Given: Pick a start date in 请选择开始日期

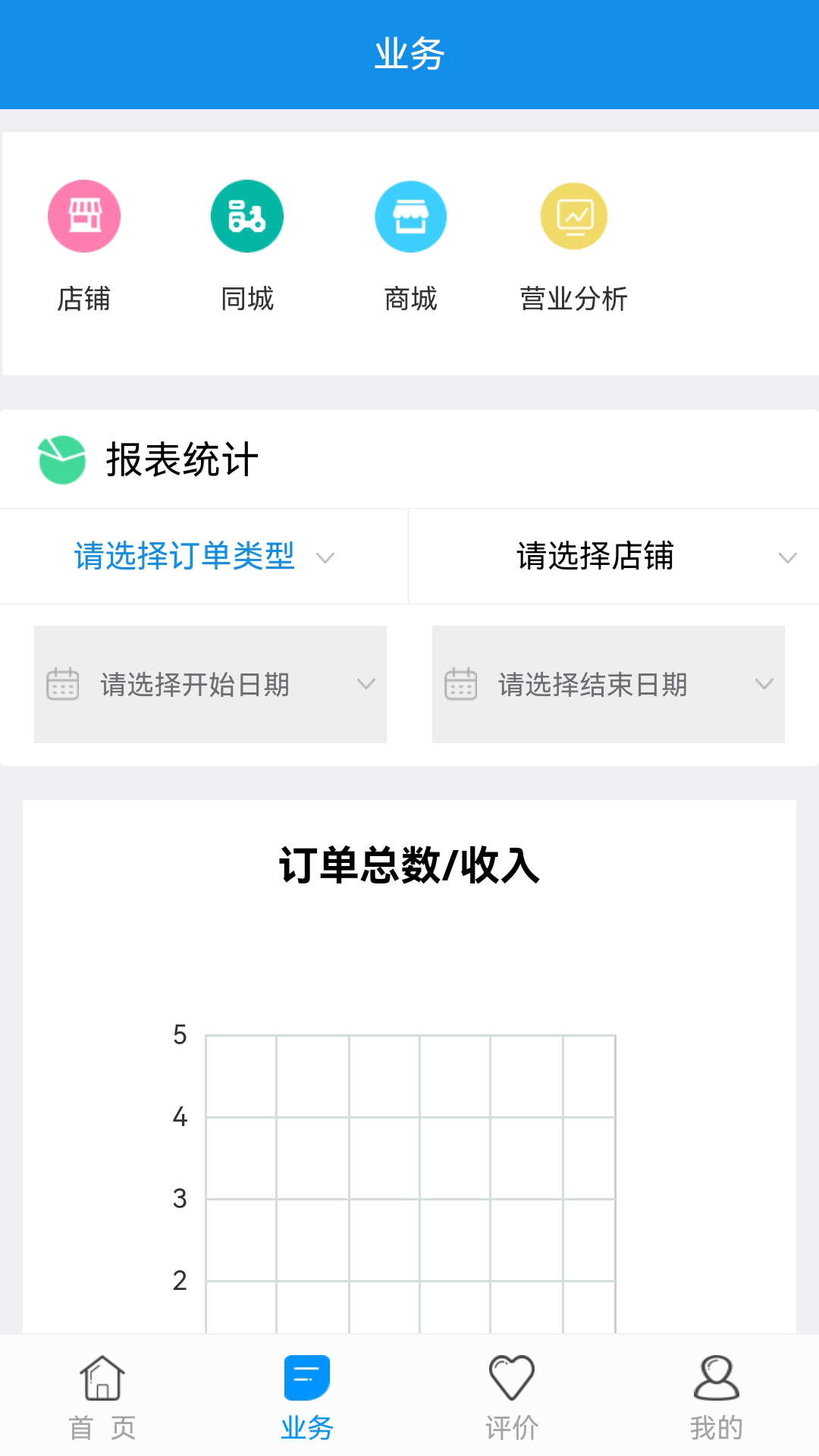Looking at the screenshot, I should pyautogui.click(x=210, y=684).
